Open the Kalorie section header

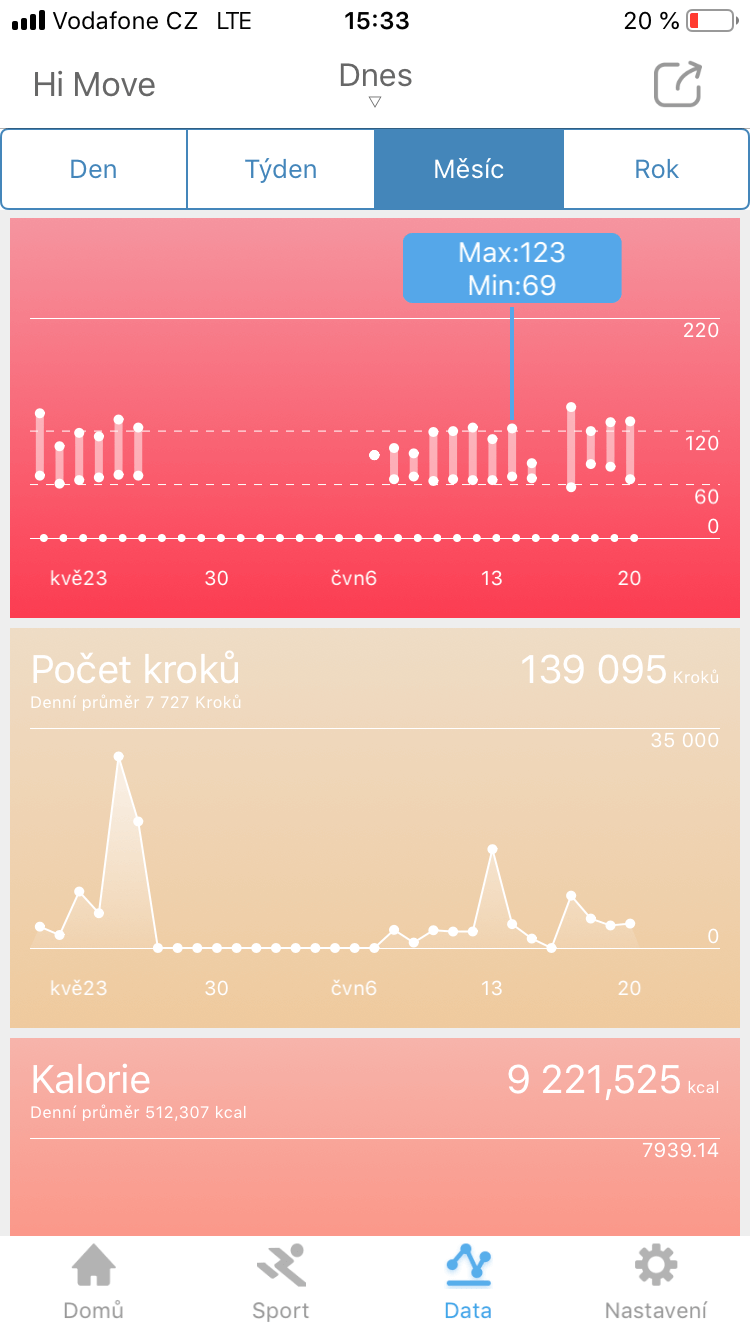(90, 1078)
